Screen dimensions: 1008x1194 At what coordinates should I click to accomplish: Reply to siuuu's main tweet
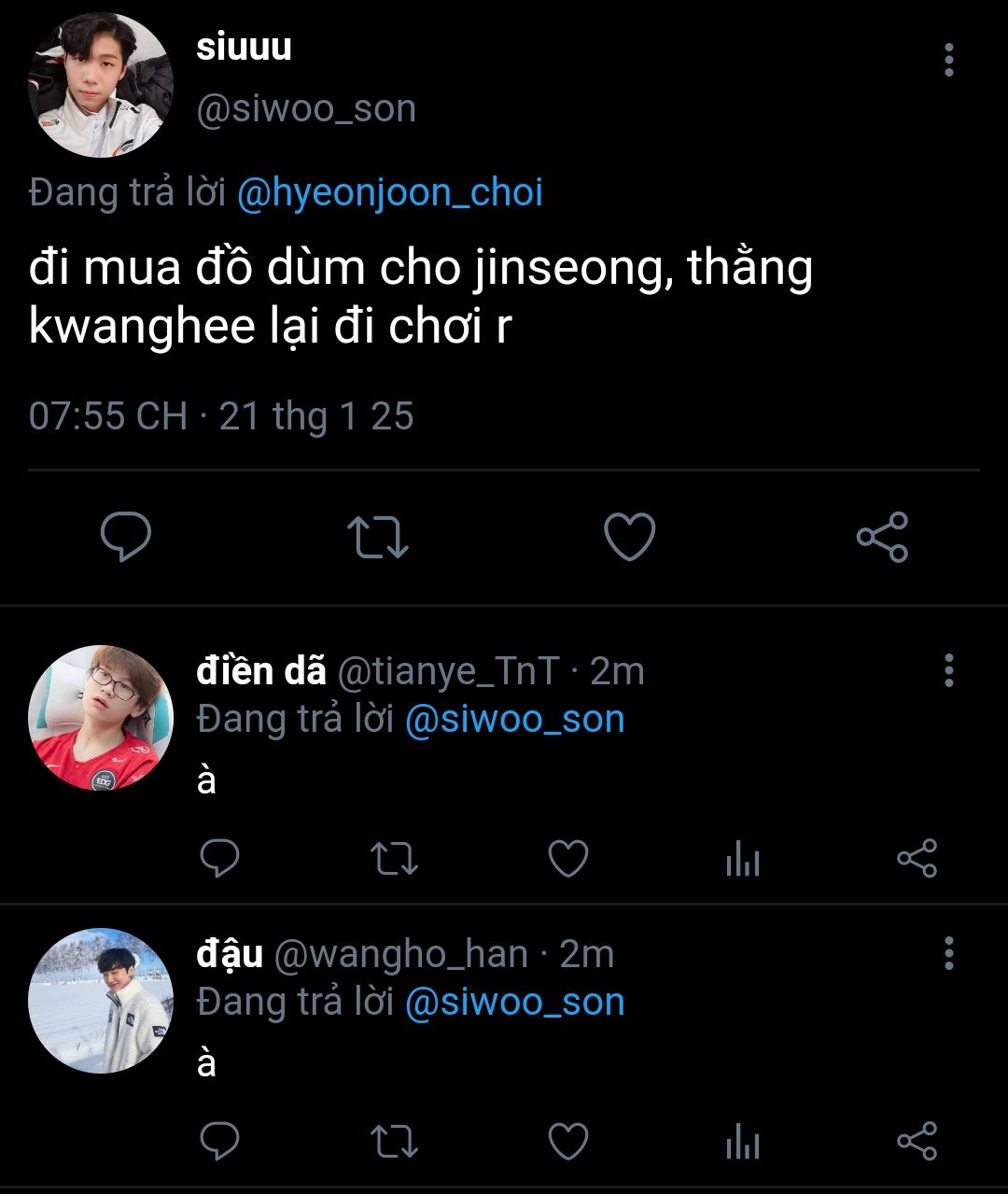[126, 537]
